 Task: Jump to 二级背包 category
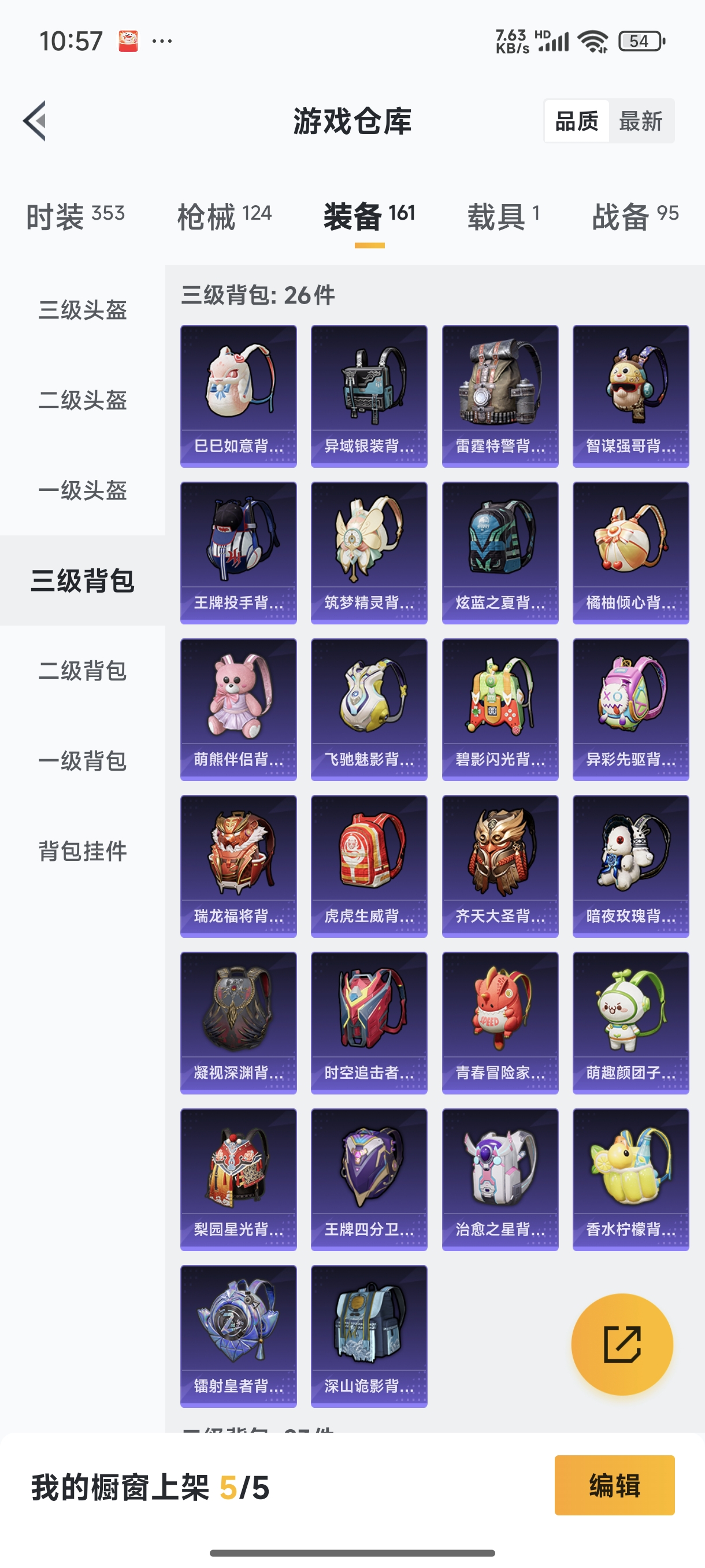pyautogui.click(x=83, y=670)
